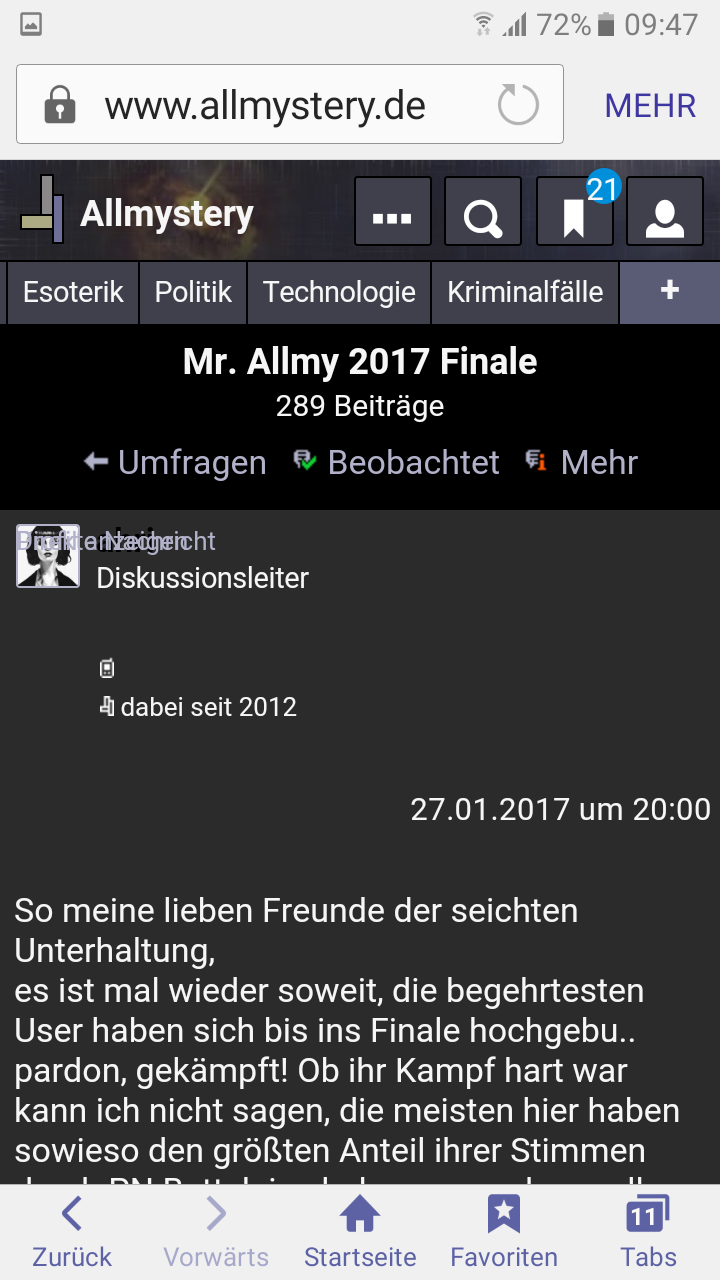
Task: Show the open browser Tabs
Action: click(x=648, y=1232)
